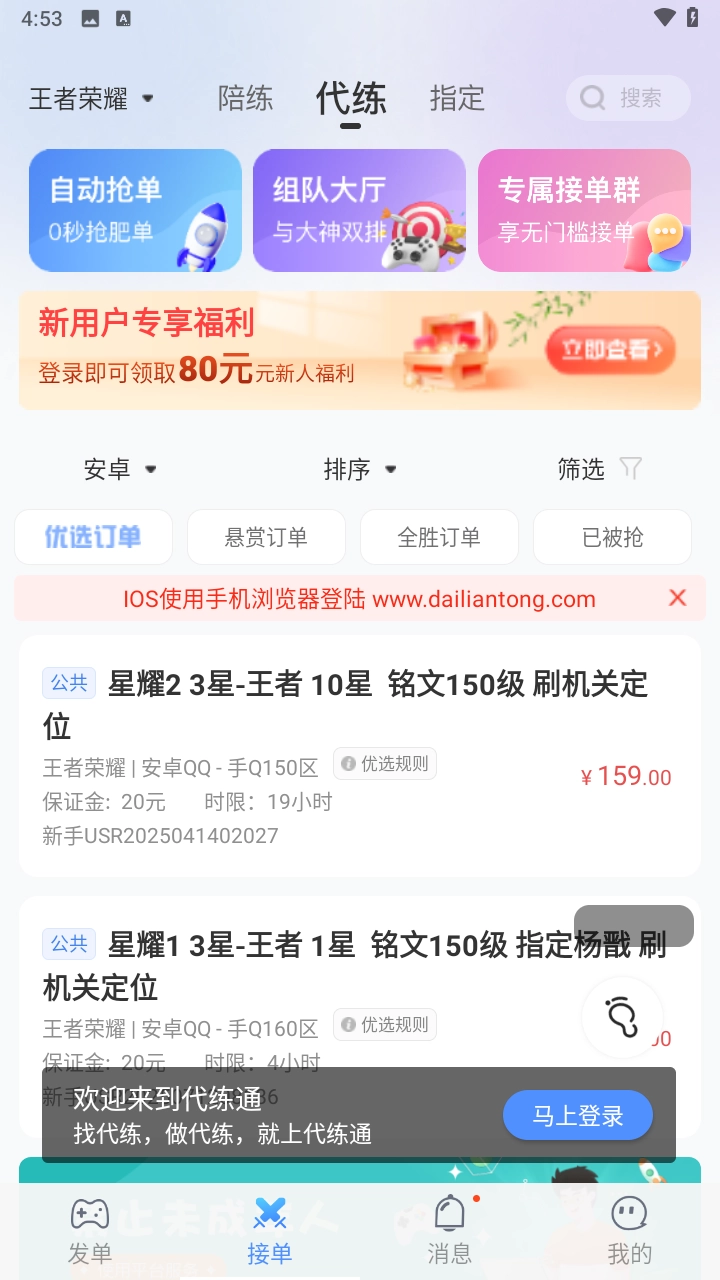
Task: Open the 自动抢单 rocket card
Action: 135,210
